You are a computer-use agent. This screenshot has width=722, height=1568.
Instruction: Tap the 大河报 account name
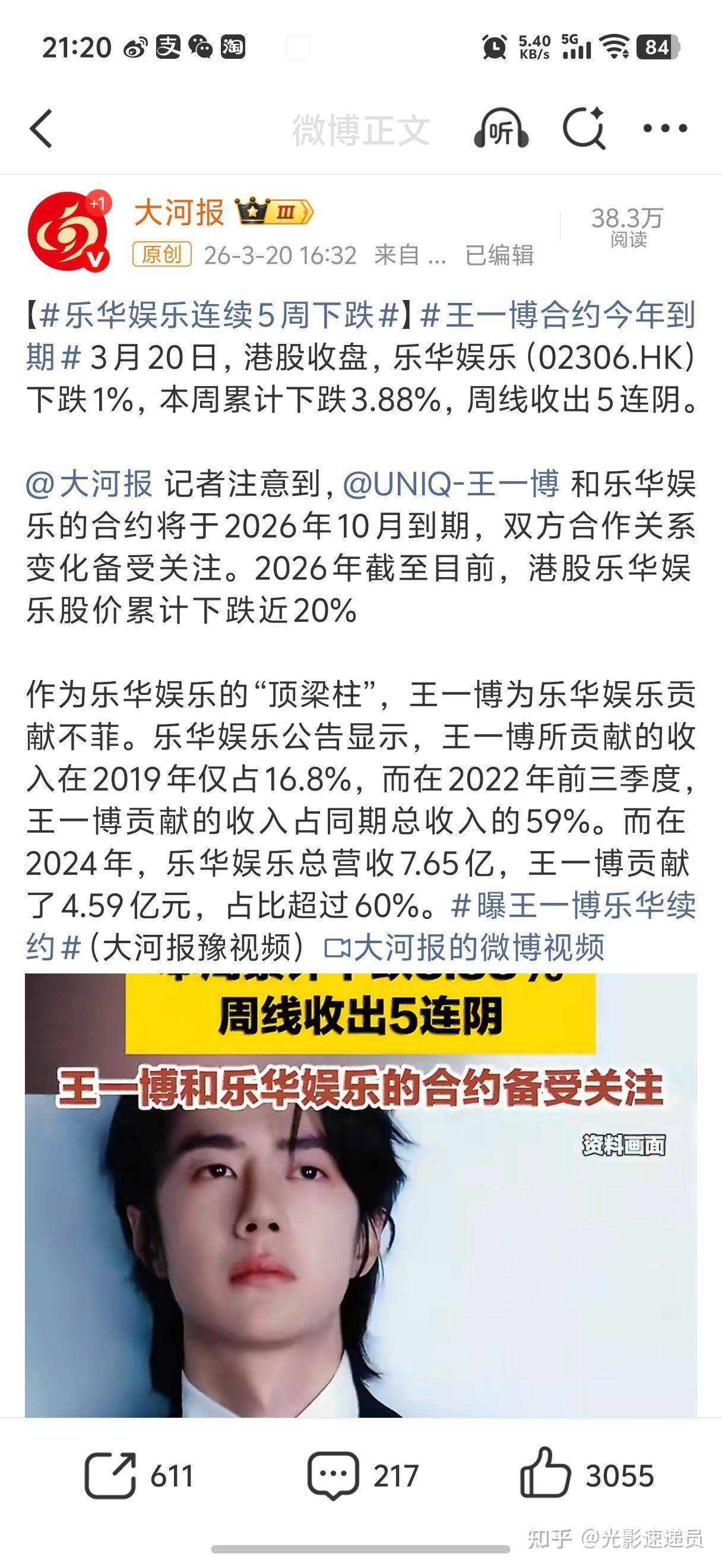[179, 213]
